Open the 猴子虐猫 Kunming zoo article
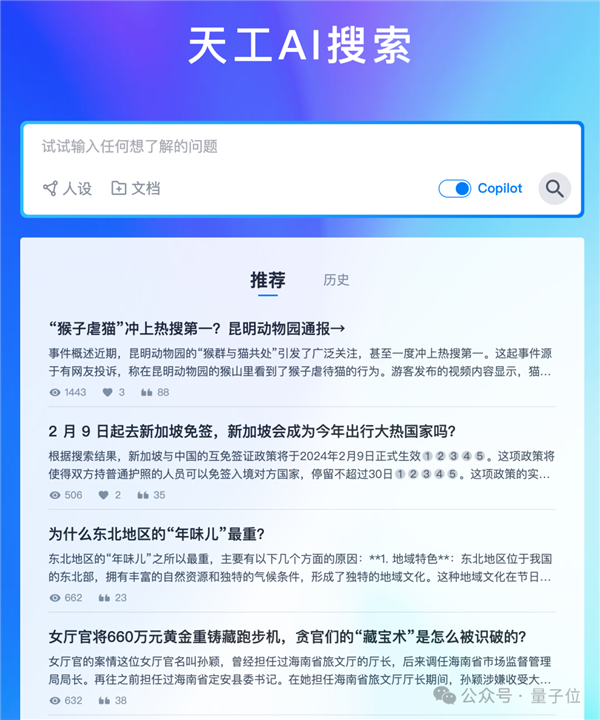Image resolution: width=600 pixels, height=720 pixels. (197, 328)
